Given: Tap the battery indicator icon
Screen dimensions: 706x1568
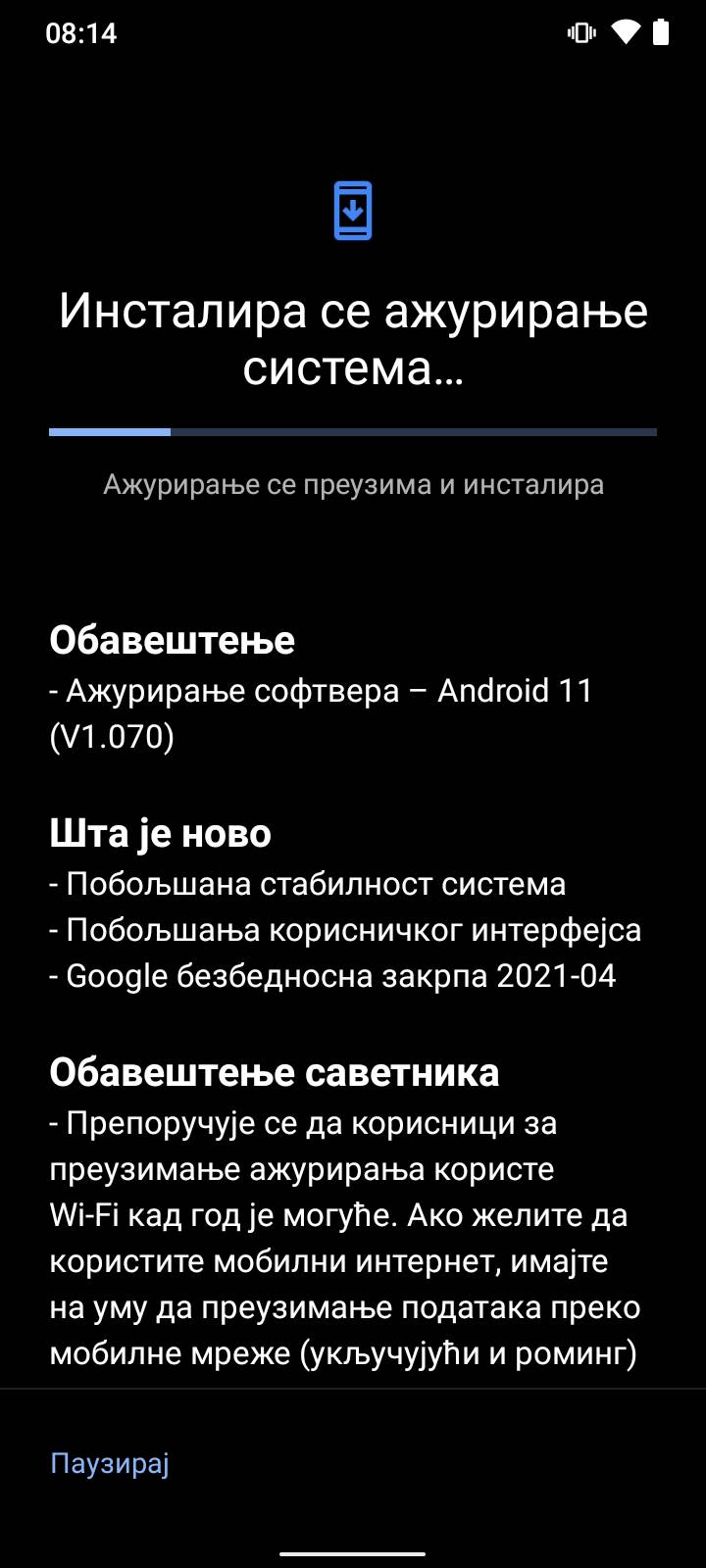Looking at the screenshot, I should coord(663,32).
